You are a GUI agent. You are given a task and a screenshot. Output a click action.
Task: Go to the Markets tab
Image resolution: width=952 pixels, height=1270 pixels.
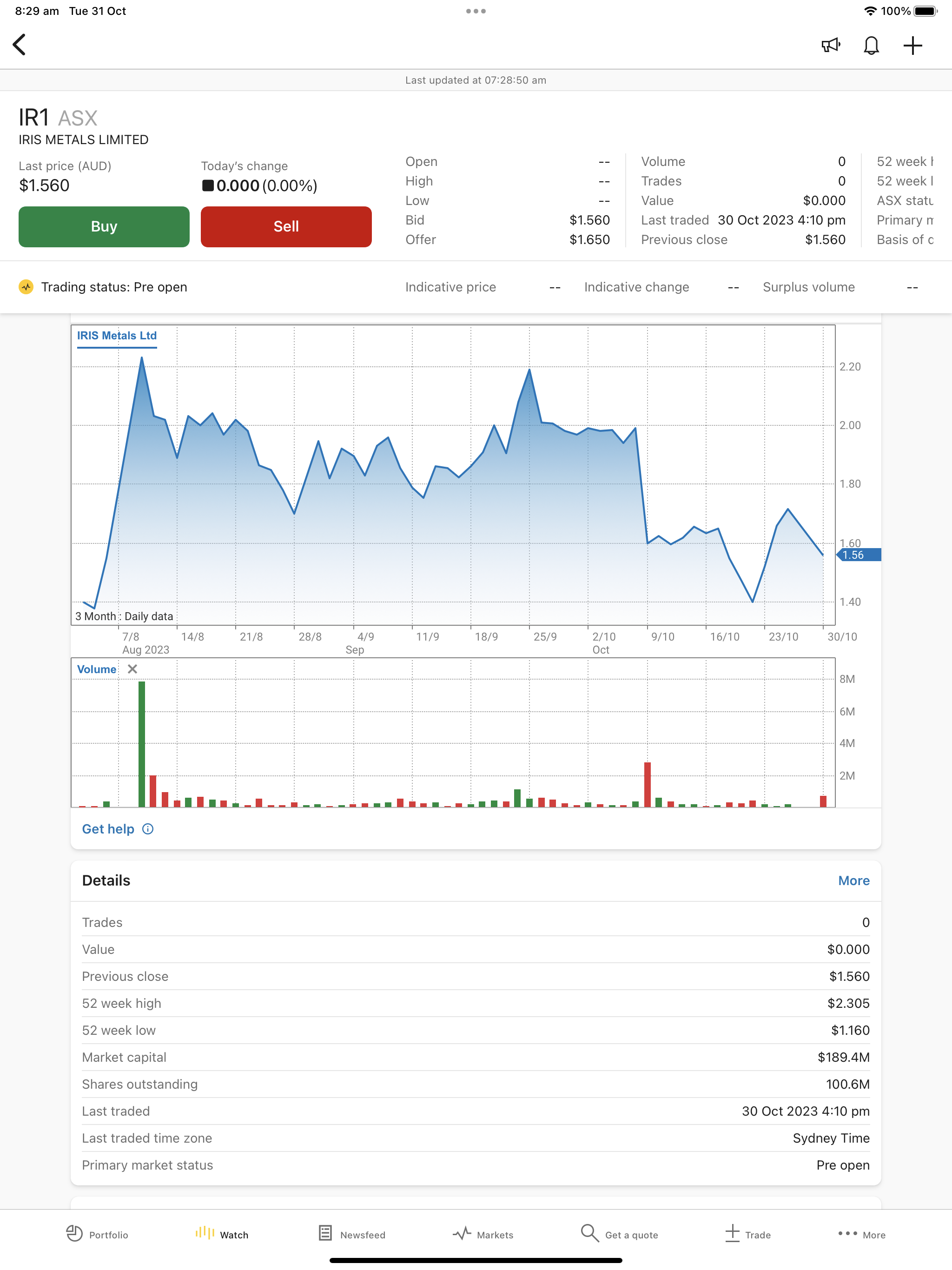point(483,1234)
